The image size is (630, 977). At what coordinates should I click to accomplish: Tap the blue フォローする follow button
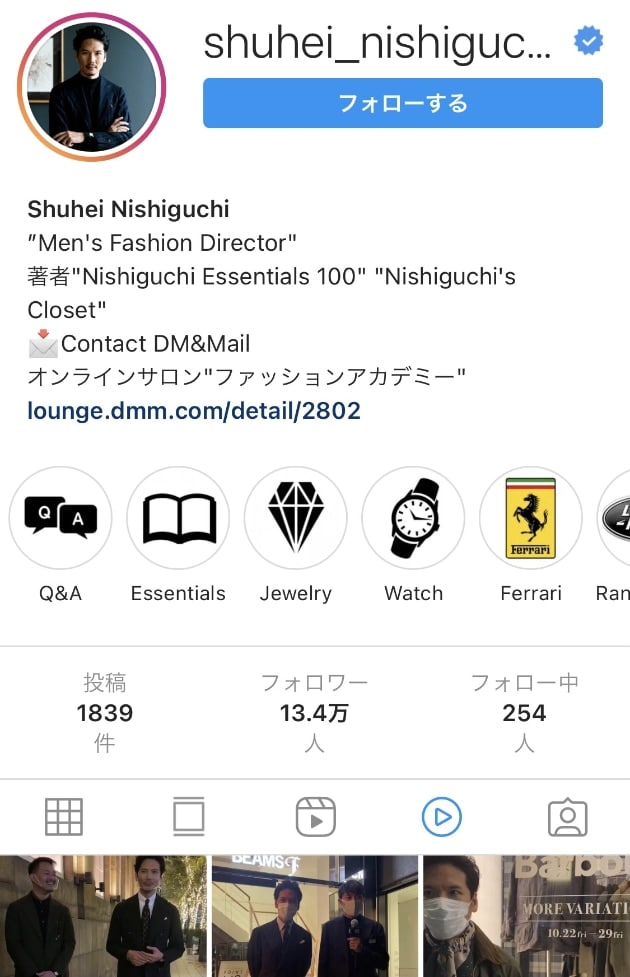coord(402,103)
